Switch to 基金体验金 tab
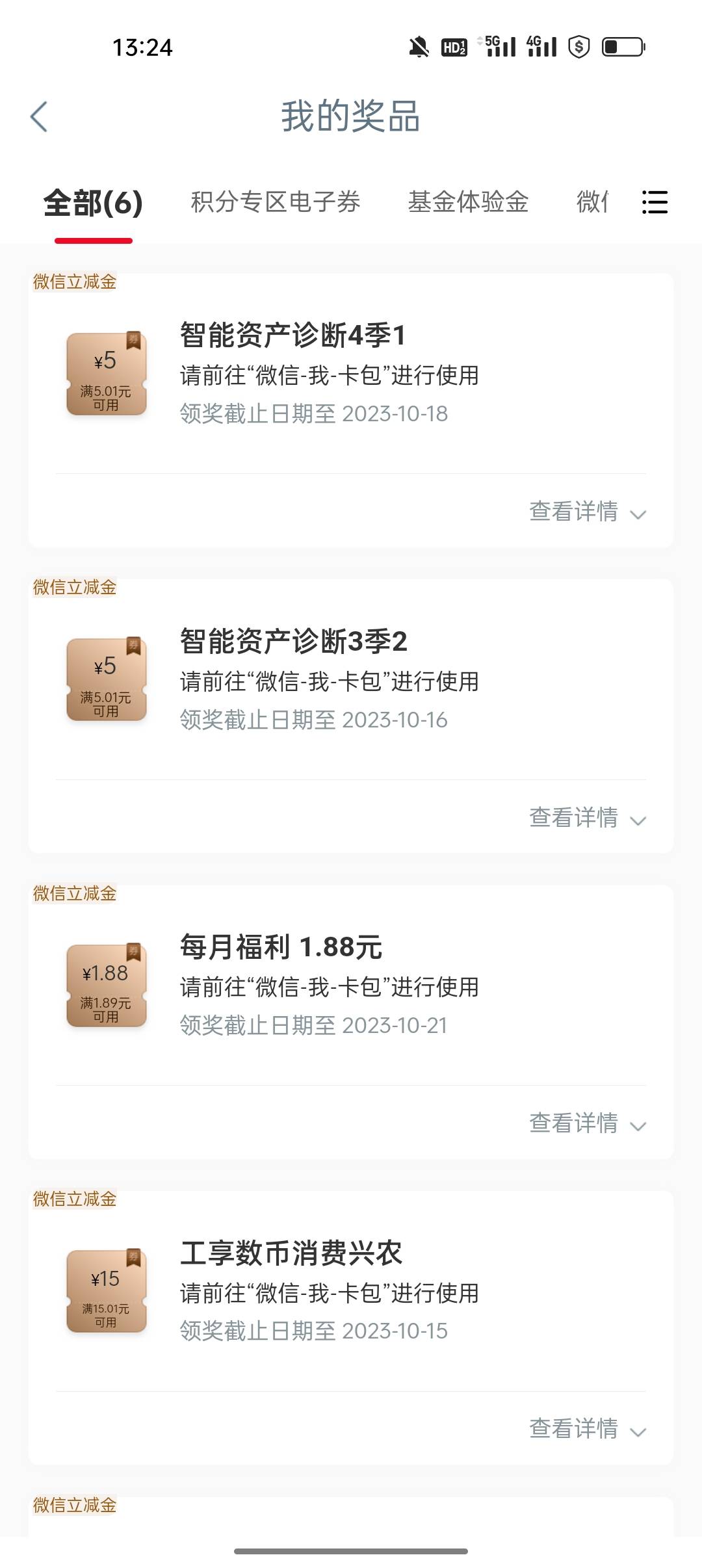 [x=468, y=202]
